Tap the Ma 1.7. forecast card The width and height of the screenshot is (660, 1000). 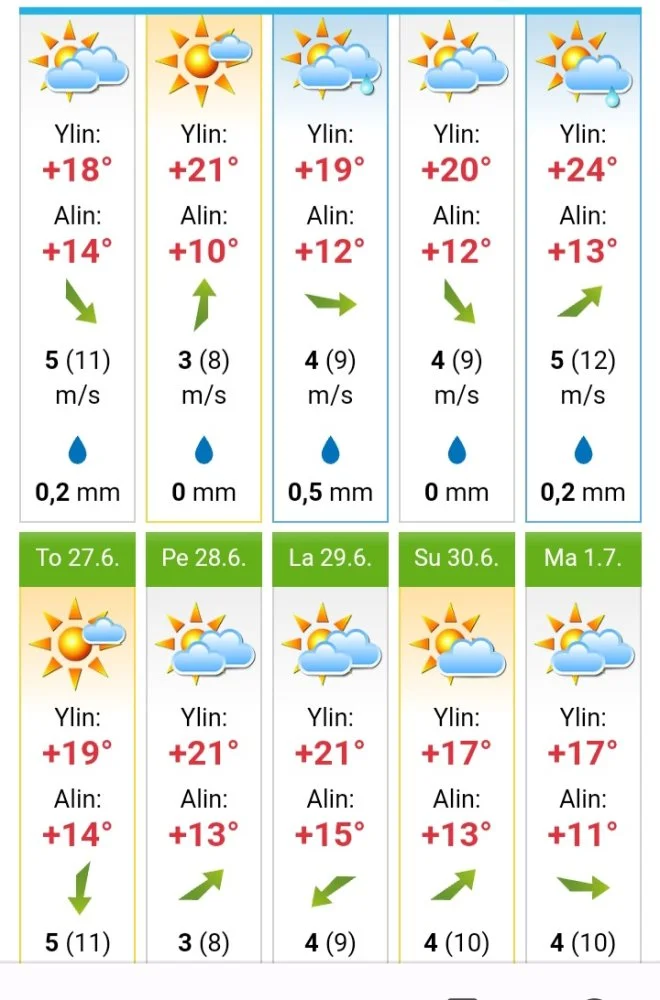pos(583,557)
